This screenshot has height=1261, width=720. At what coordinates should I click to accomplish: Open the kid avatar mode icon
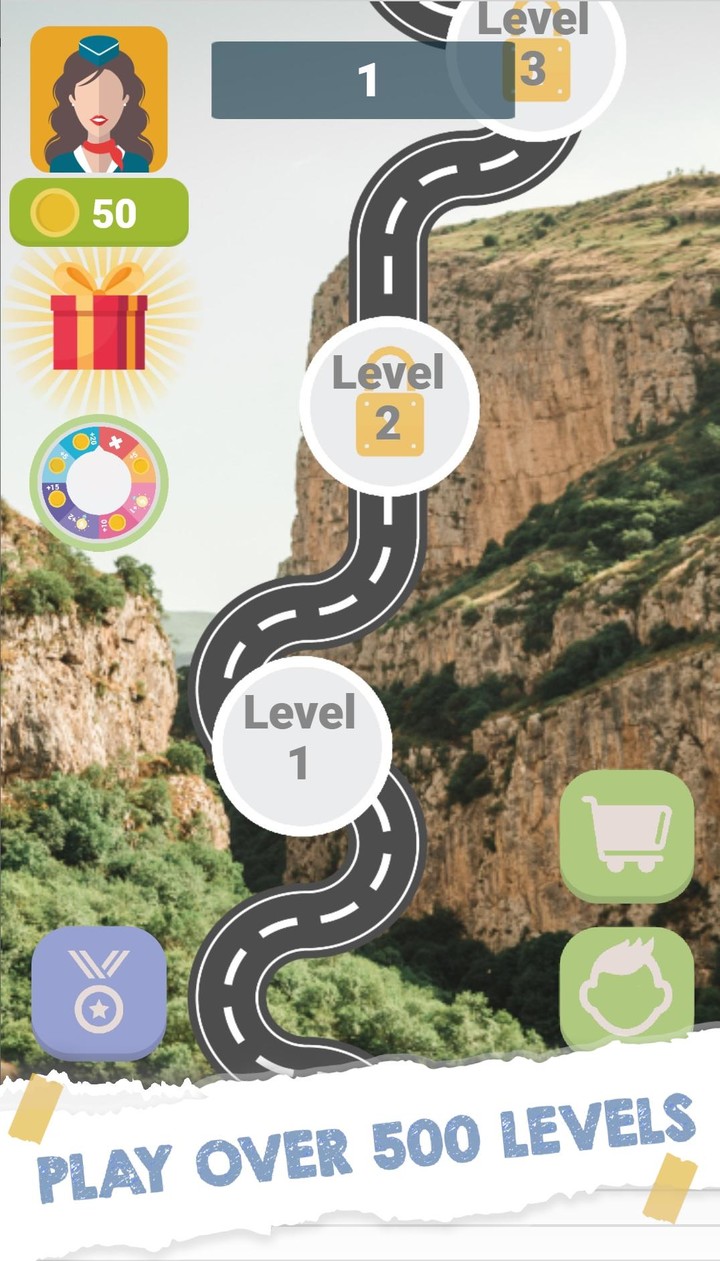coord(625,990)
